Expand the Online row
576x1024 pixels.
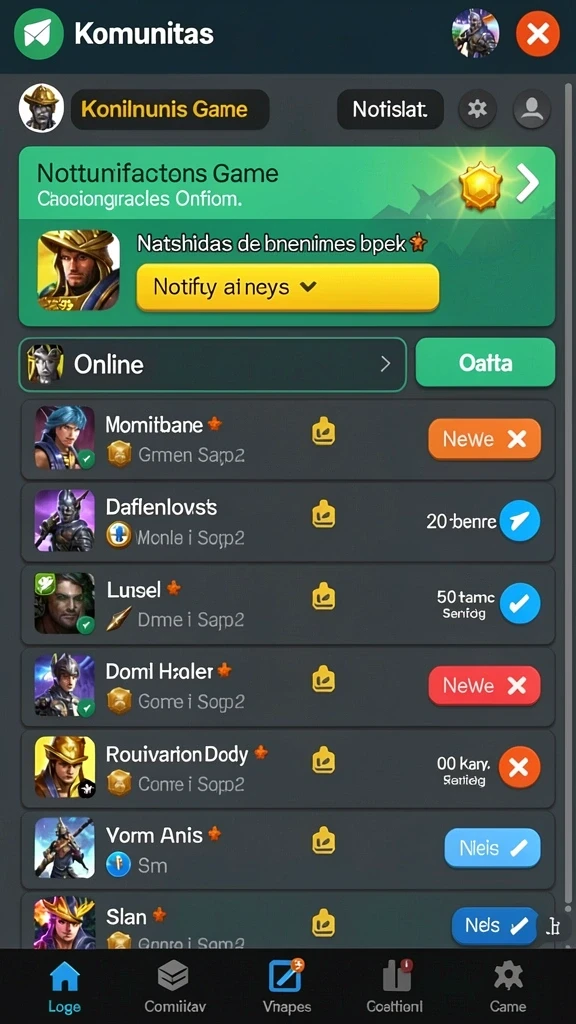click(212, 364)
